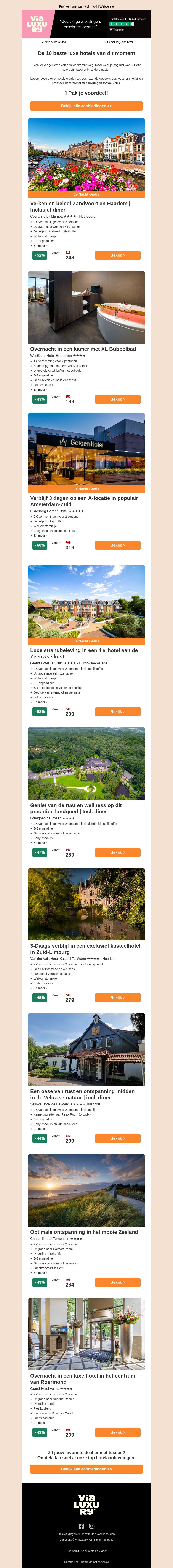Image resolution: width=173 pixels, height=1568 pixels.
Task: Tap Bekijk for the Landgoed de Rosep deal
Action: (x=118, y=852)
